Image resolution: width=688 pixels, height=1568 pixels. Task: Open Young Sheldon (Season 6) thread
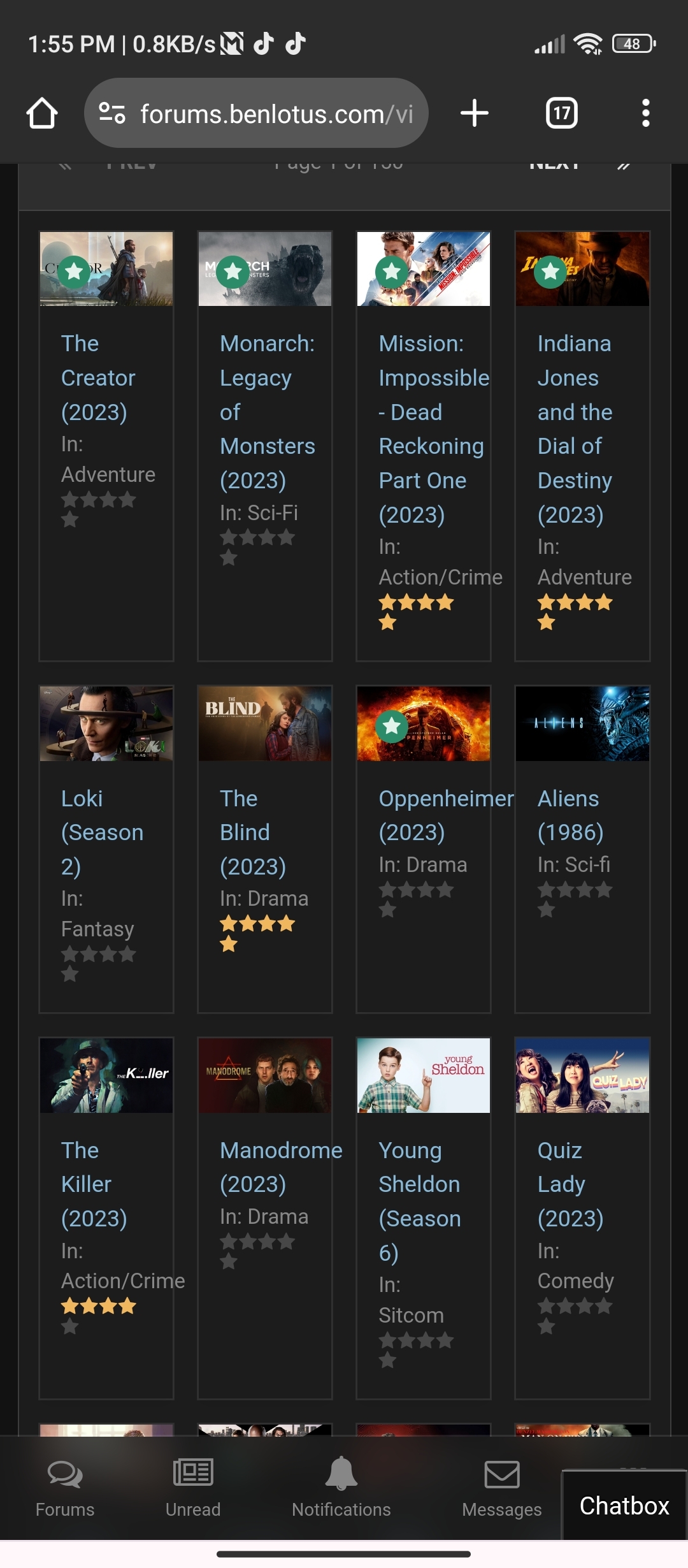(420, 1201)
